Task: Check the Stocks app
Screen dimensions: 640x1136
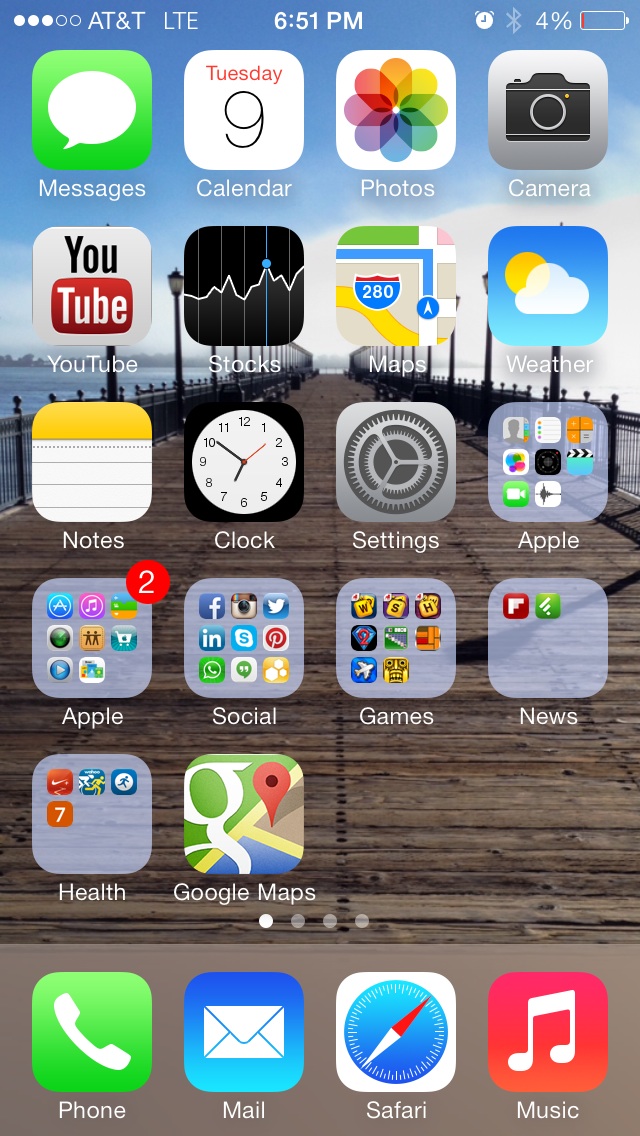Action: pos(244,286)
